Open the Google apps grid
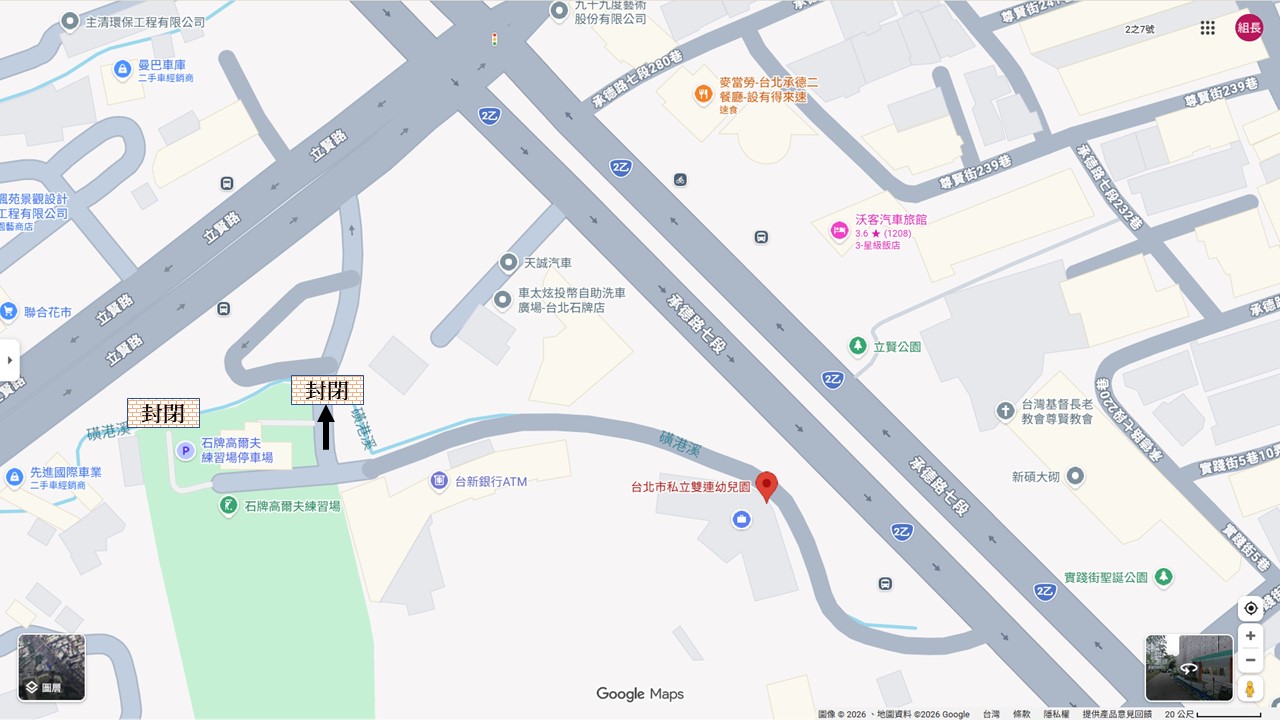1280x720 pixels. point(1208,28)
